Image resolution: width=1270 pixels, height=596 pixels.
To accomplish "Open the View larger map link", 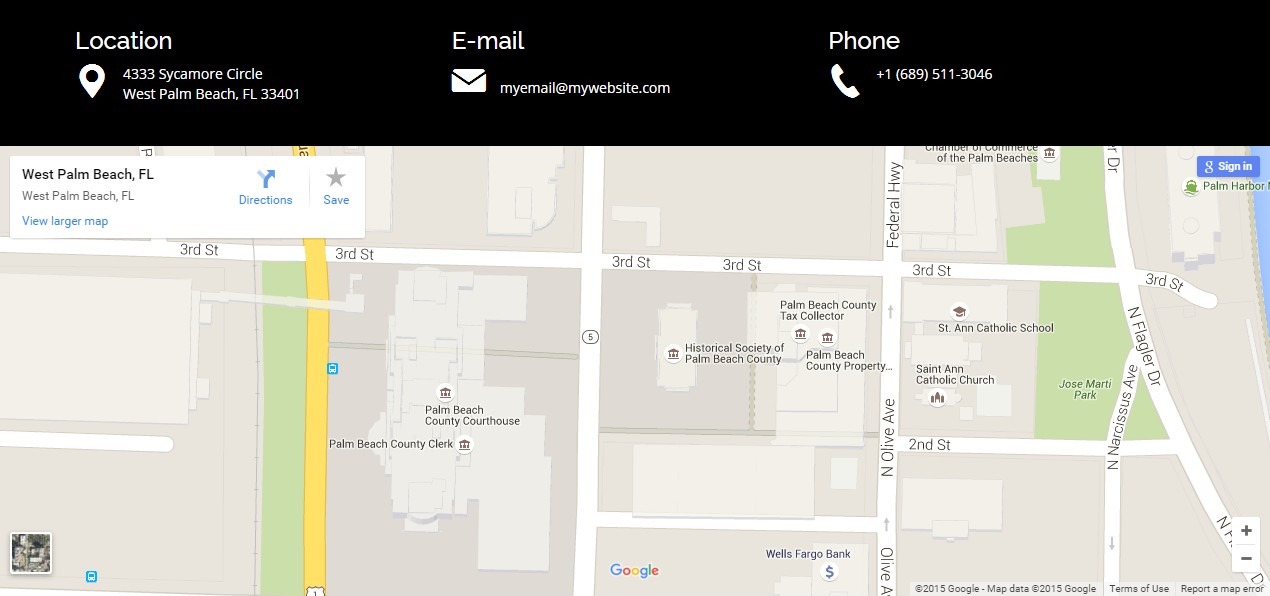I will click(x=65, y=221).
